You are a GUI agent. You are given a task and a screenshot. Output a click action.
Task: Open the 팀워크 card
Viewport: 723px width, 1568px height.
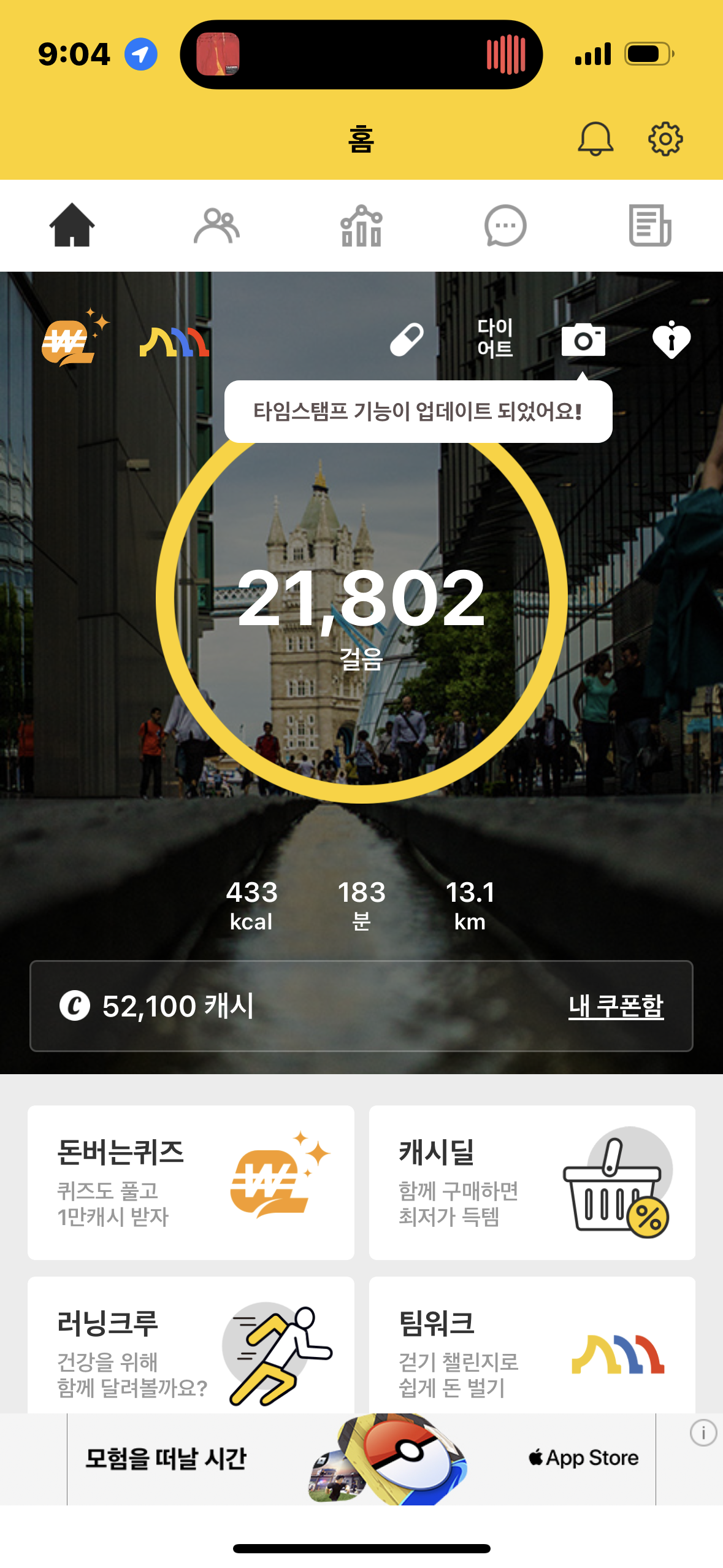click(532, 1347)
